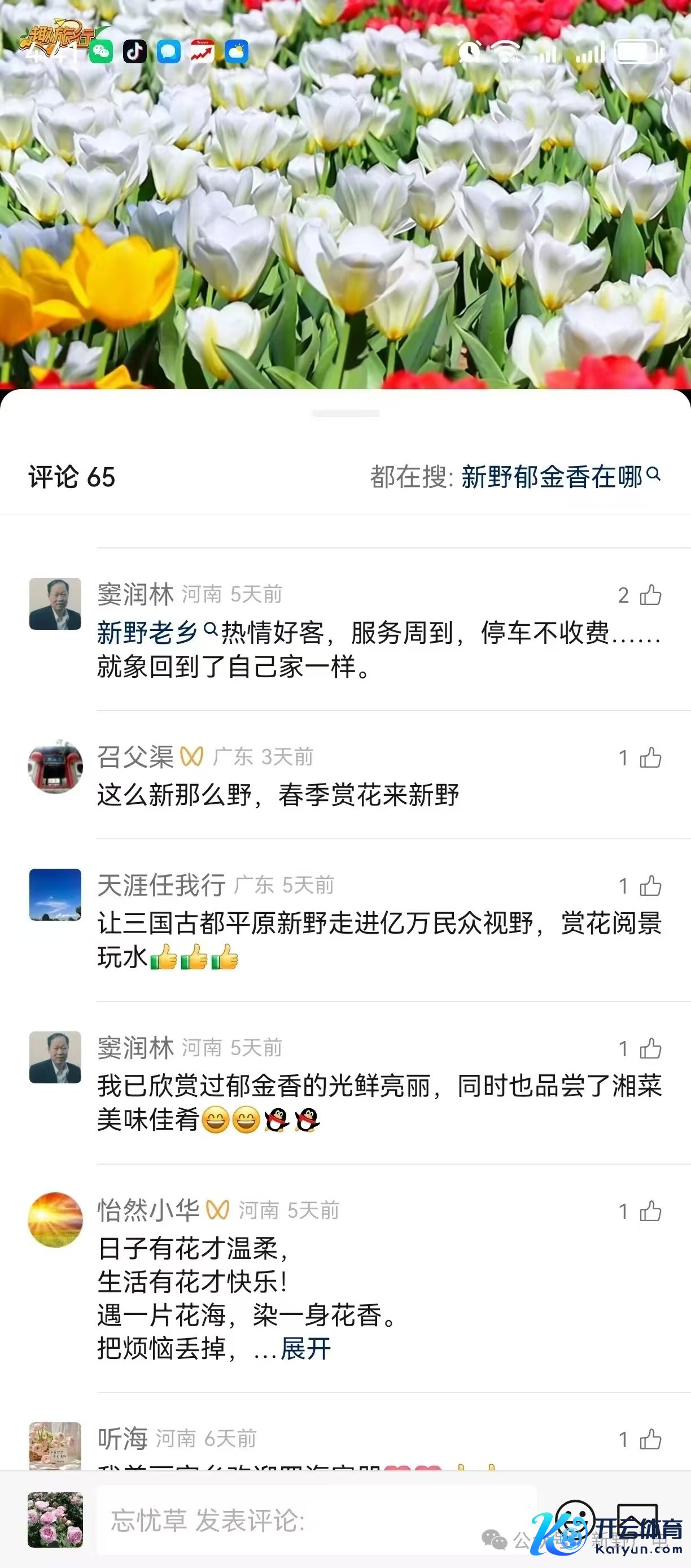Like 召父渠's comment
Viewport: 691px width, 1568px height.
tap(650, 758)
